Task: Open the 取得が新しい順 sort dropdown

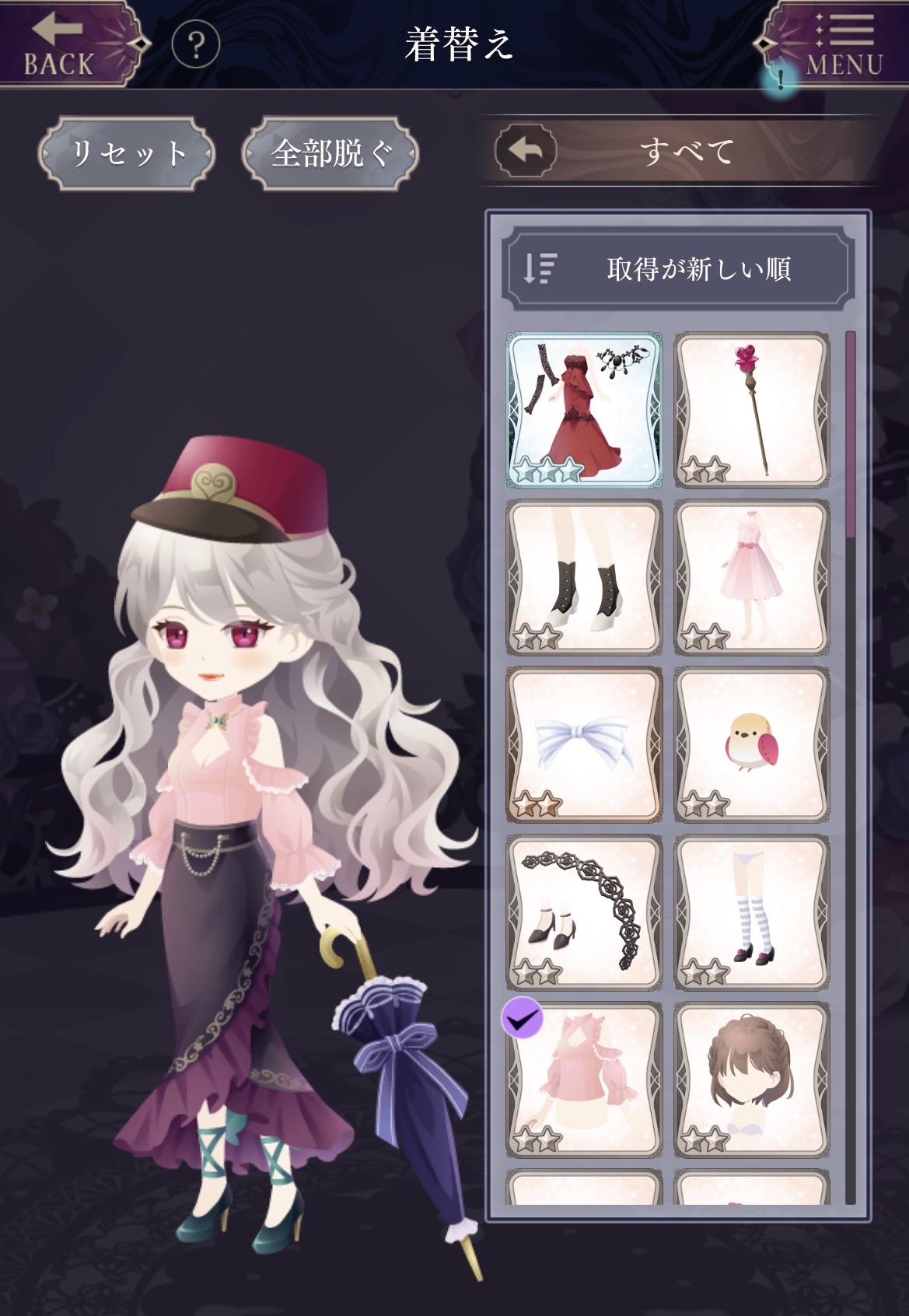Action: (677, 269)
